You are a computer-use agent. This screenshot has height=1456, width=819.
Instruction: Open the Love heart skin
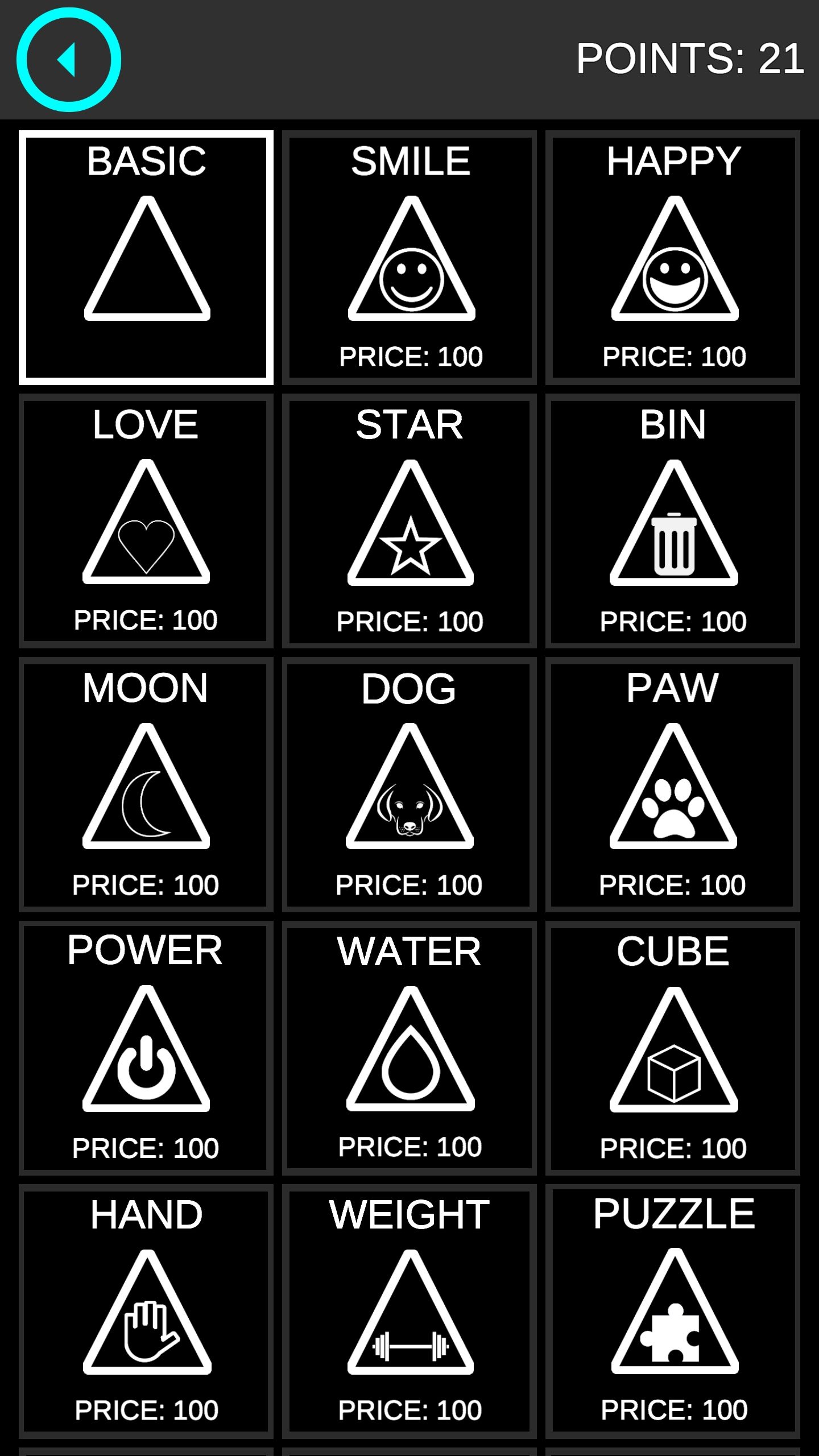146,521
